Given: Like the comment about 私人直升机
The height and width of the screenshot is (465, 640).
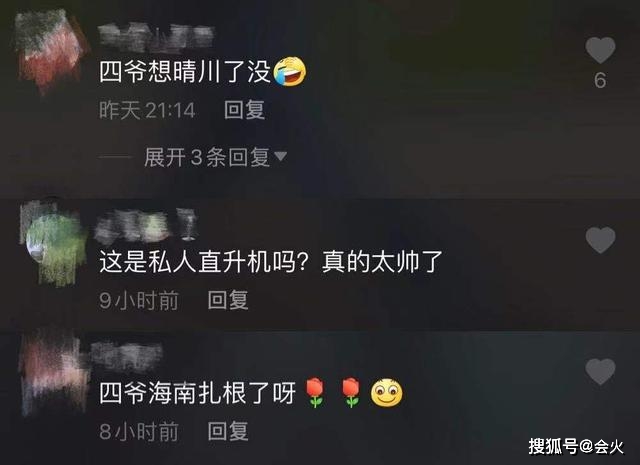Looking at the screenshot, I should point(600,240).
